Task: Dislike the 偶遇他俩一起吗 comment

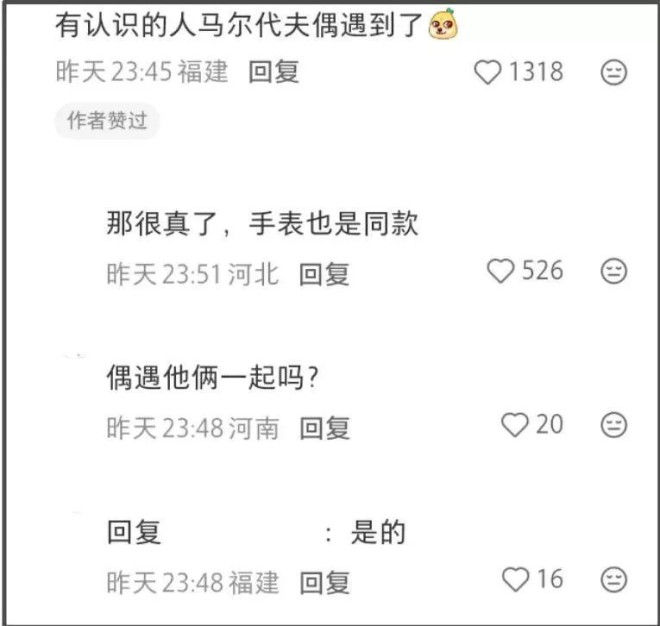Action: coord(613,425)
